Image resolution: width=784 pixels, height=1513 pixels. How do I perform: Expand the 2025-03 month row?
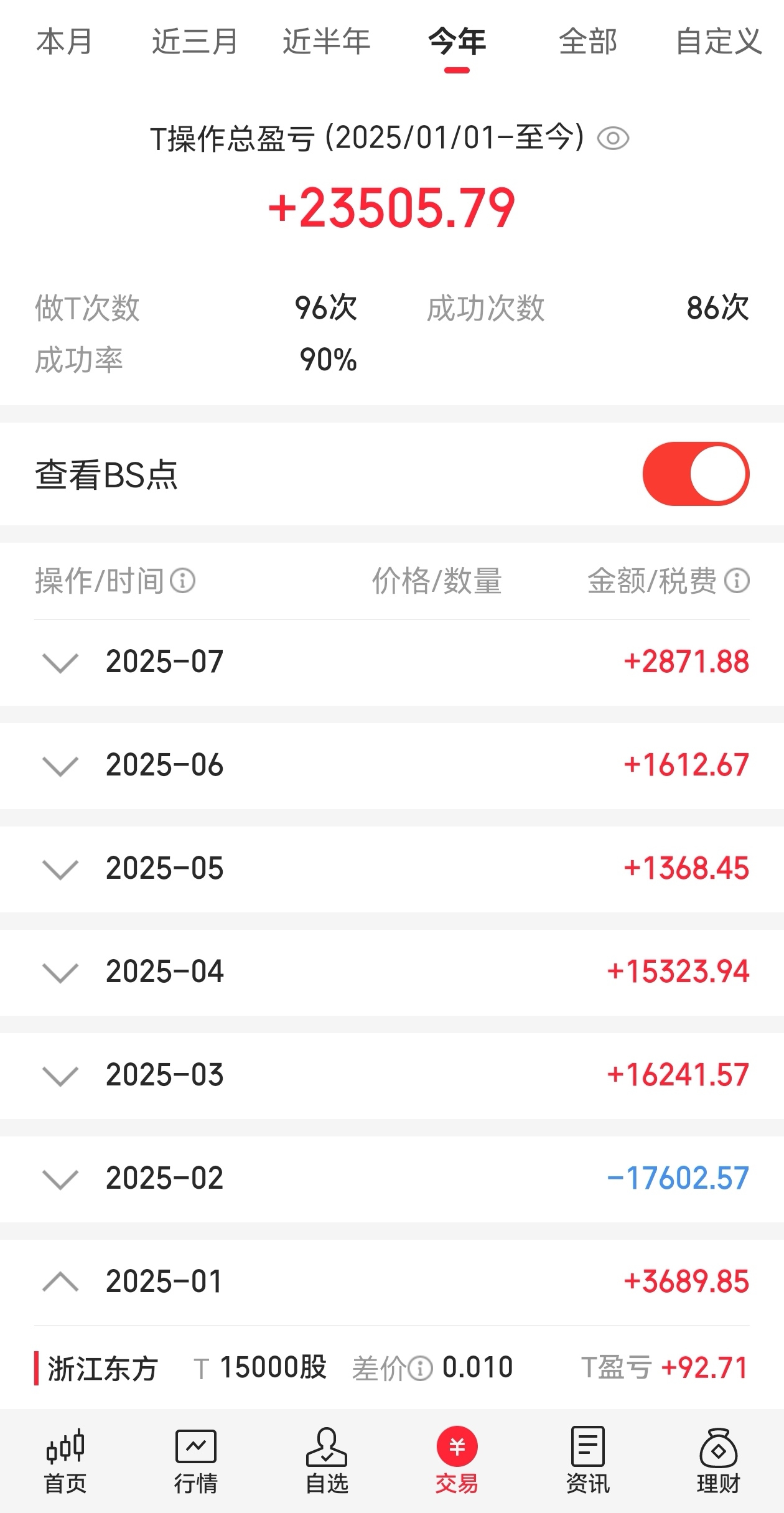392,1075
